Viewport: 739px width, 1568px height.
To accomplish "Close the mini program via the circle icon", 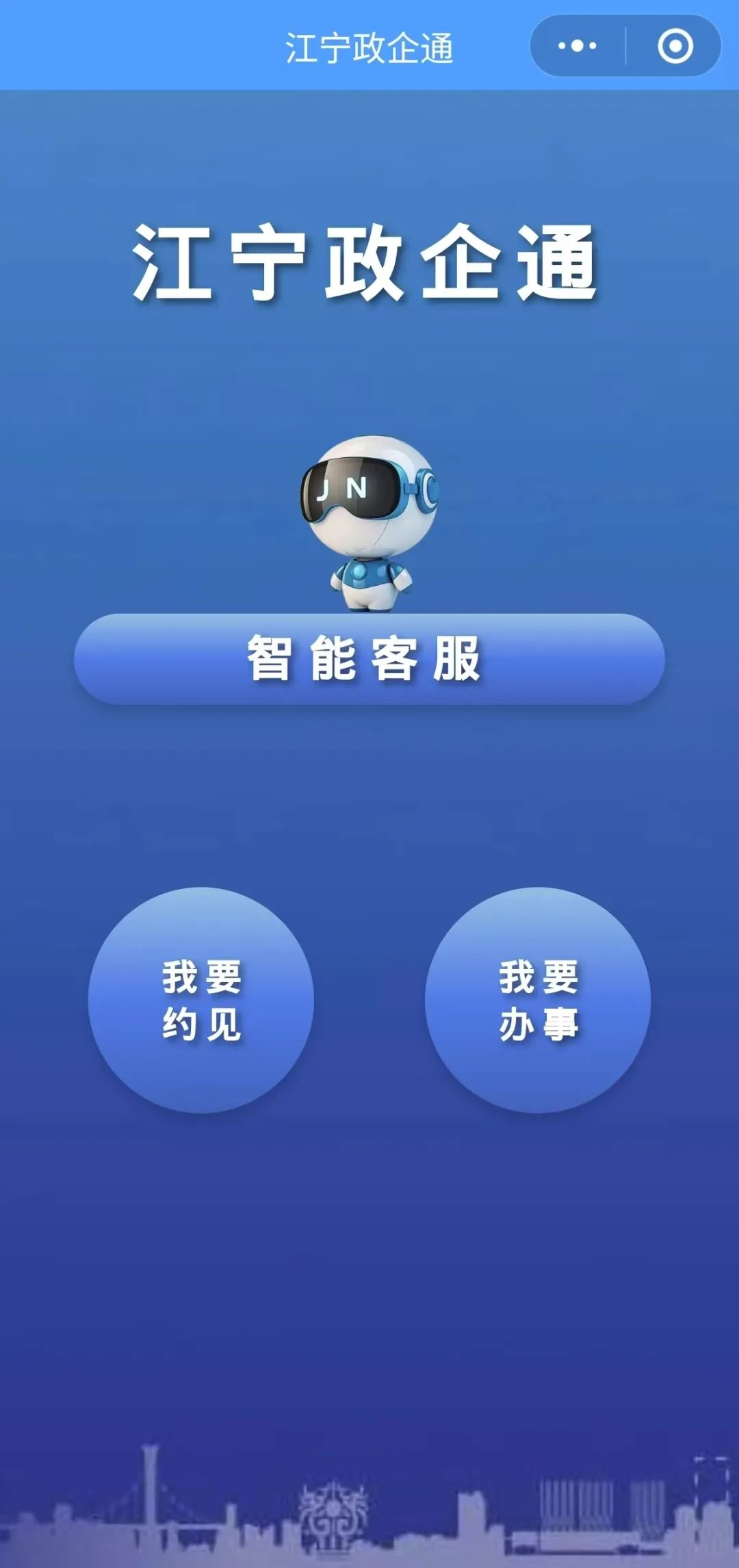I will coord(675,47).
